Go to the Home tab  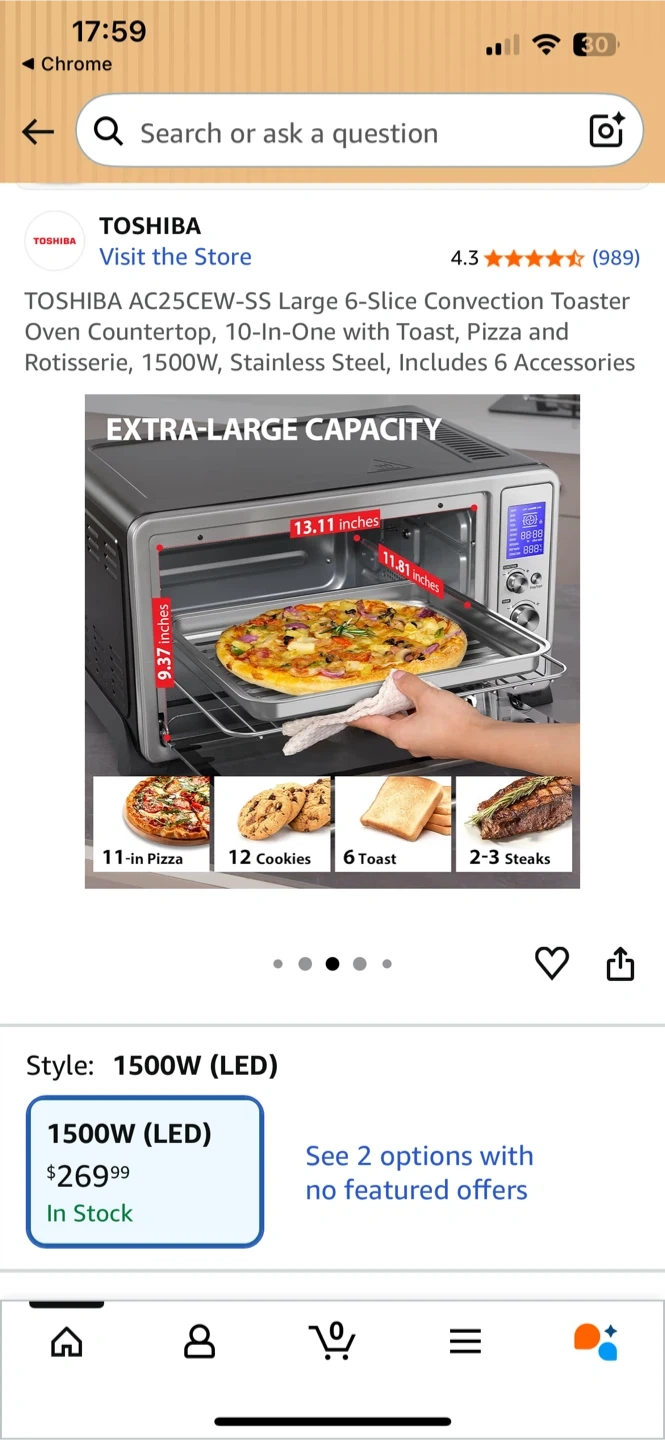pos(67,1341)
